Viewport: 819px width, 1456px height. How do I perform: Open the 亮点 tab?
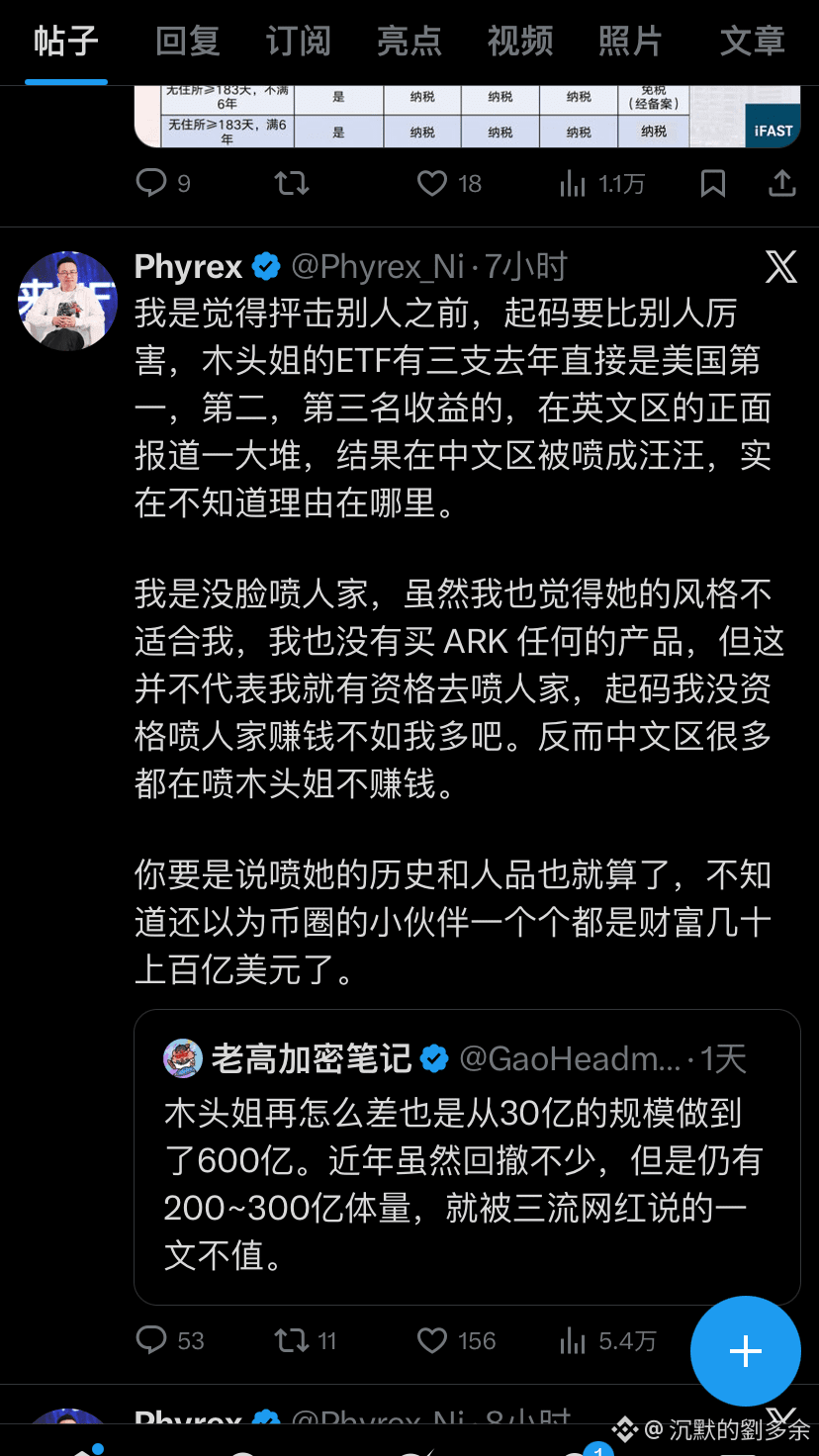(x=409, y=42)
